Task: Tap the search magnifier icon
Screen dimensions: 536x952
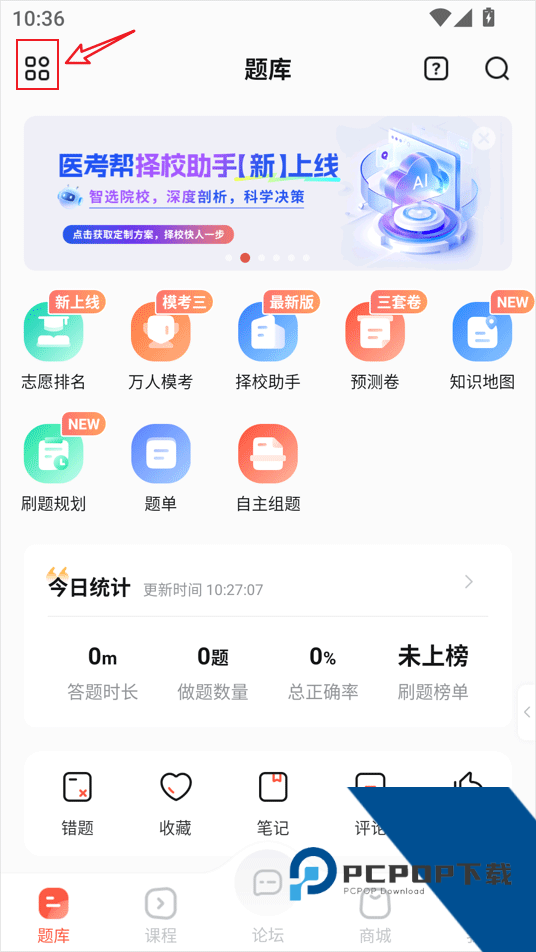Action: point(497,69)
